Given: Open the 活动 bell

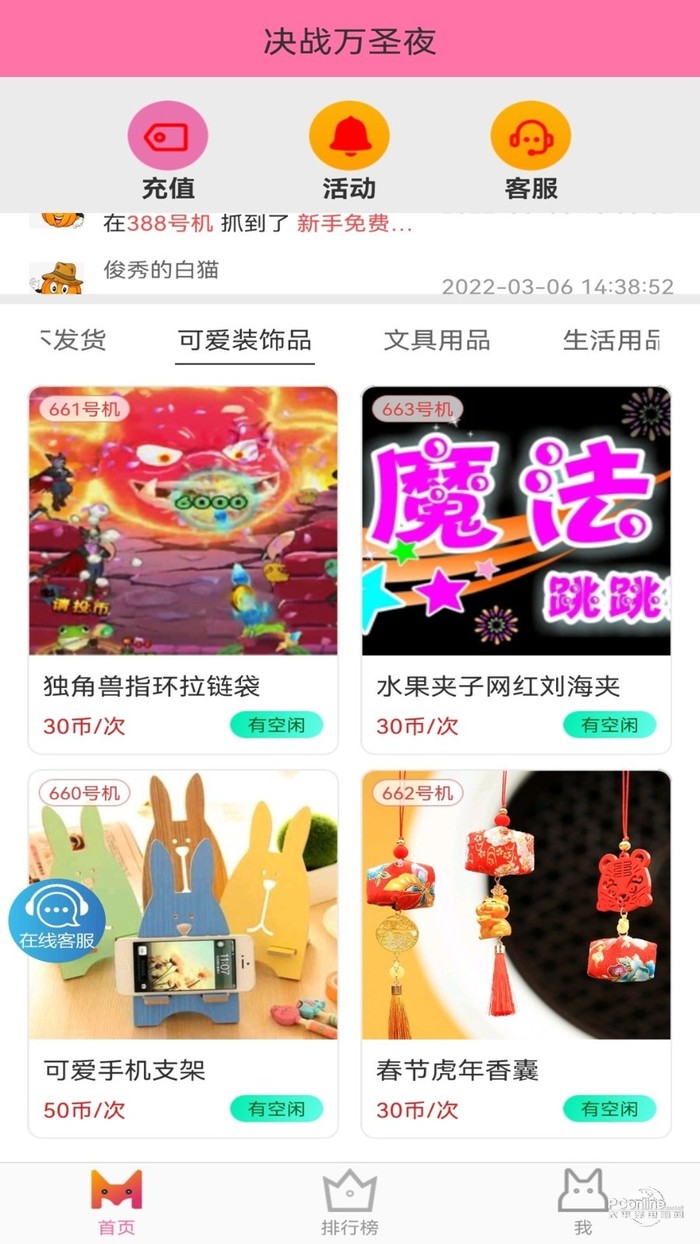Looking at the screenshot, I should 349,137.
